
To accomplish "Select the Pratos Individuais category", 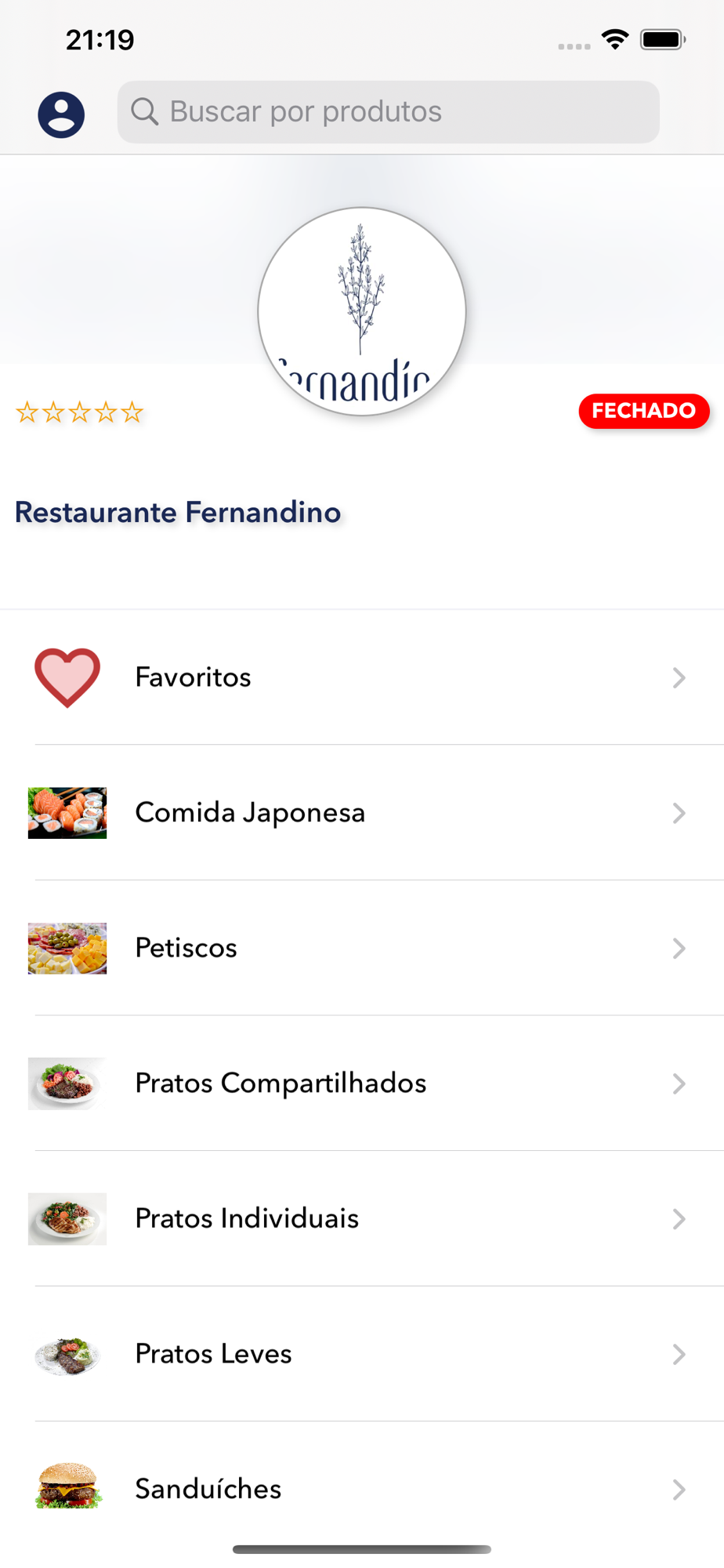I will (360, 1219).
